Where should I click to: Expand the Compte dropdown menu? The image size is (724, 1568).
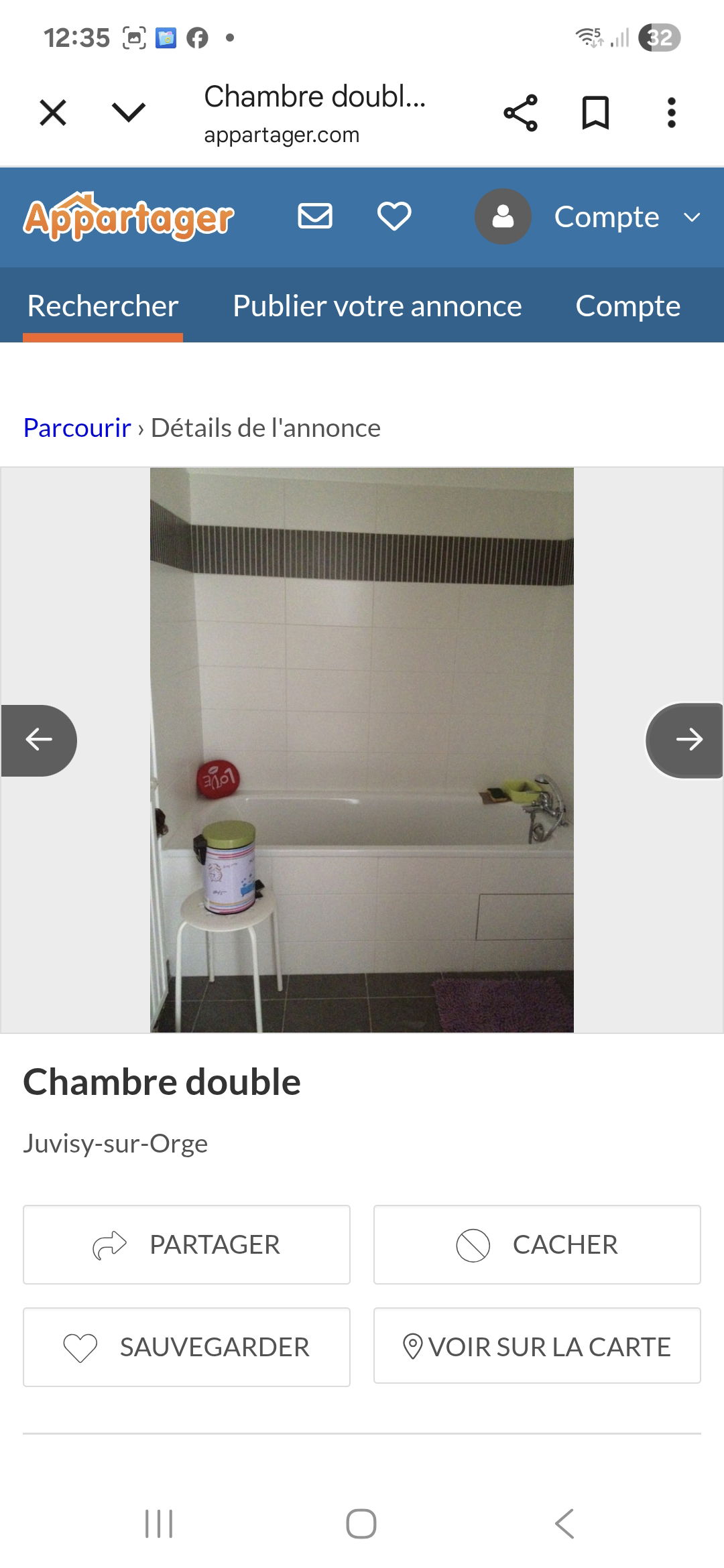pyautogui.click(x=691, y=217)
